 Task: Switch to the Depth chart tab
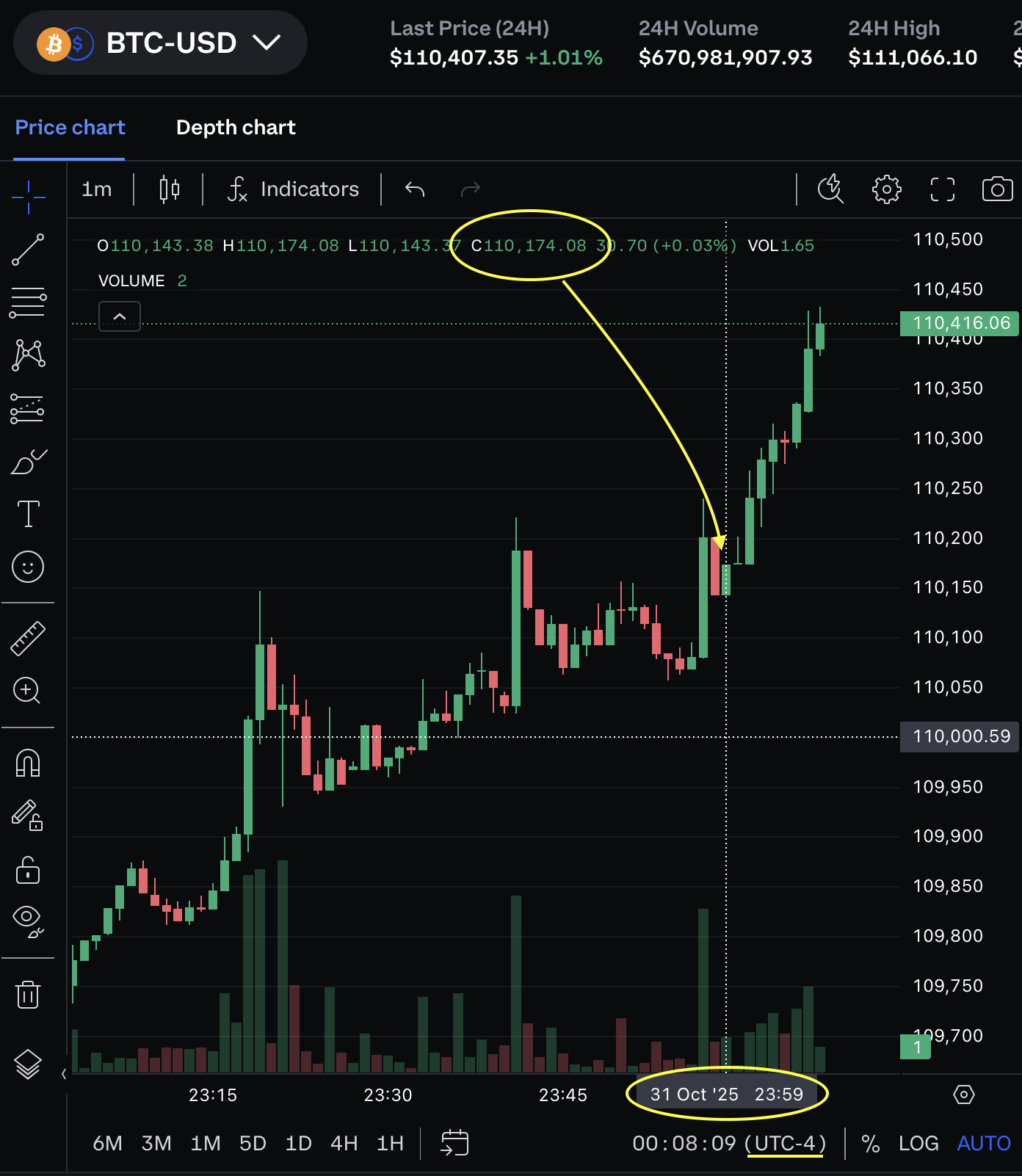click(236, 128)
